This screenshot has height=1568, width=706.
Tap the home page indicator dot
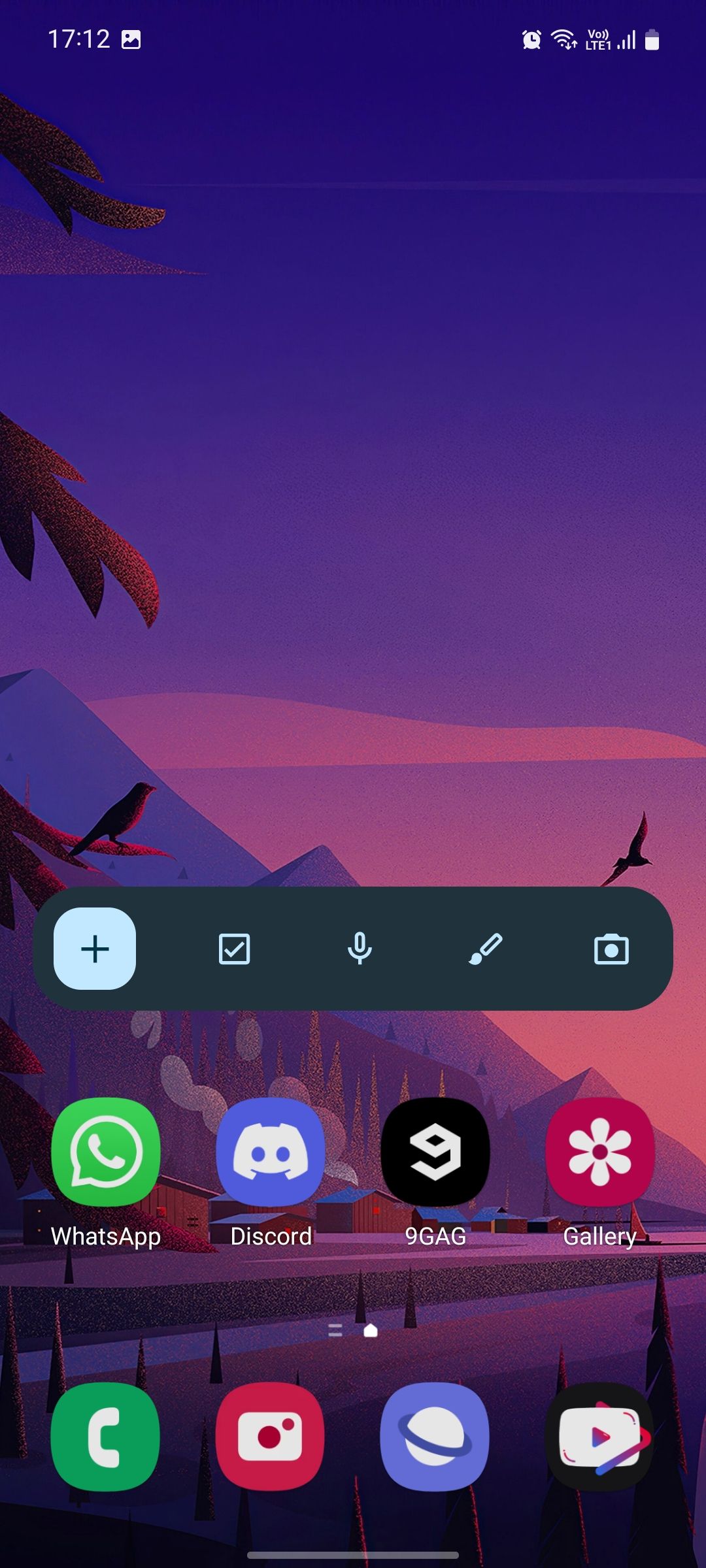pyautogui.click(x=371, y=1331)
